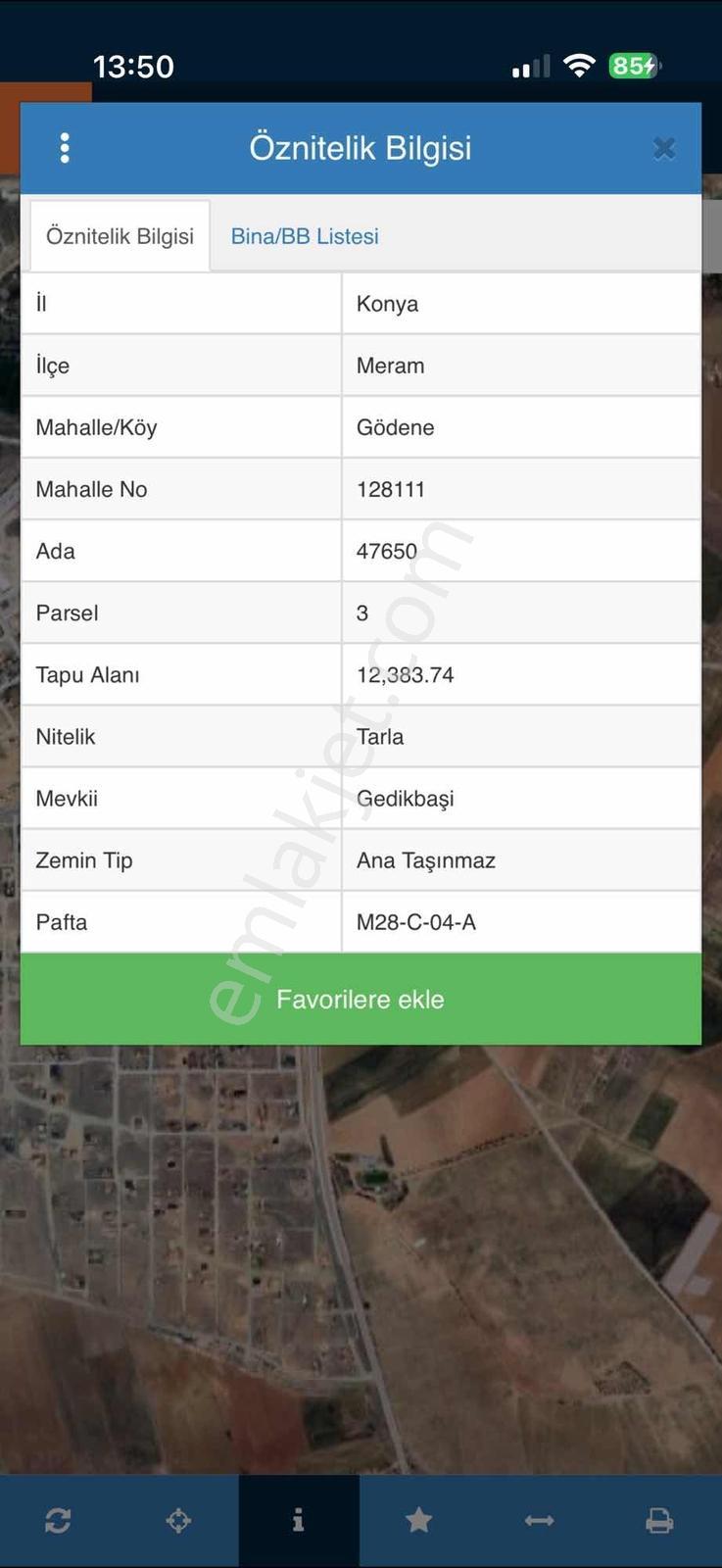Tap the info icon in bottom toolbar
The height and width of the screenshot is (1568, 722).
point(298,1520)
